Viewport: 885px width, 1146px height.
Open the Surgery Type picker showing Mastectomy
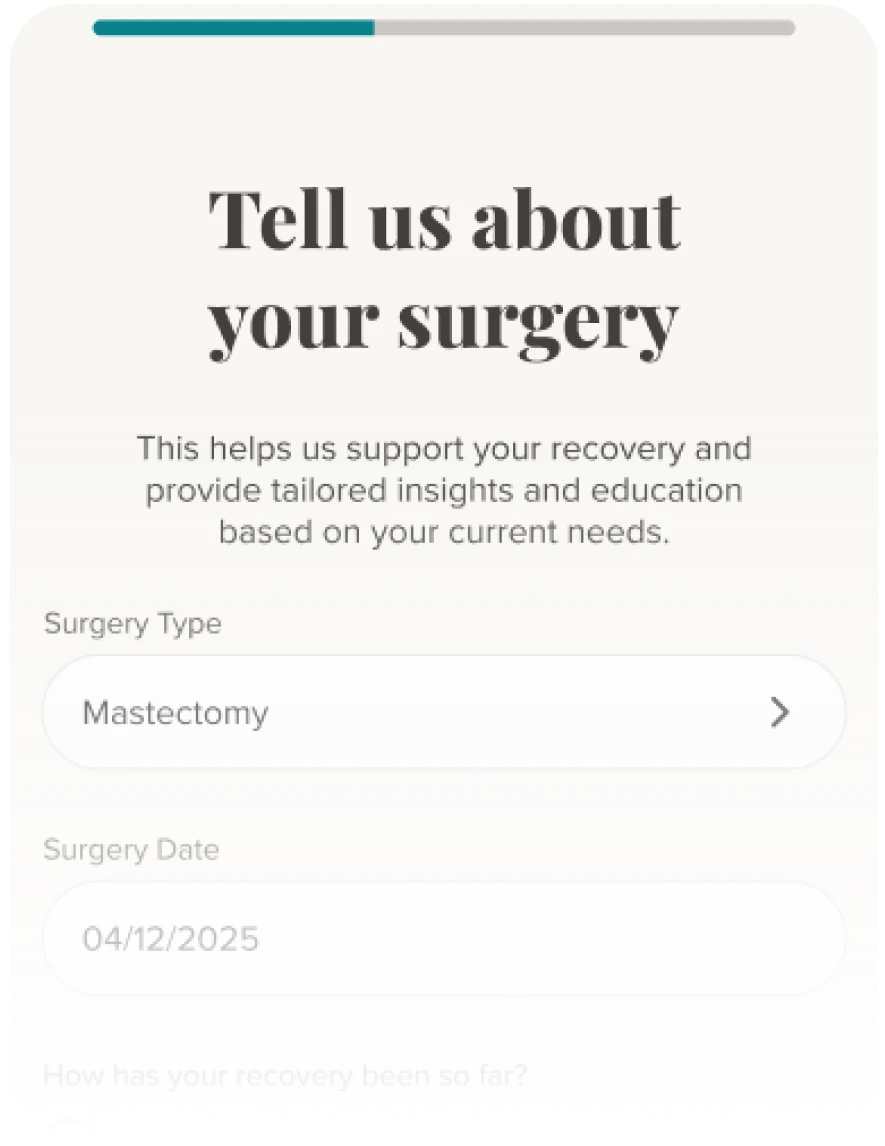(443, 712)
